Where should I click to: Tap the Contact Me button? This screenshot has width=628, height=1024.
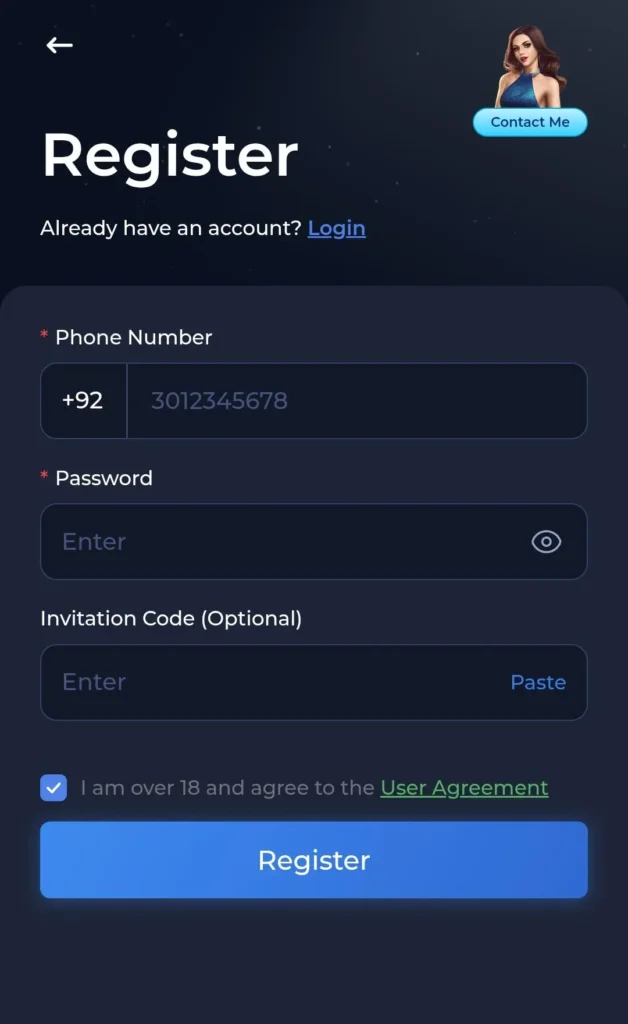(529, 122)
